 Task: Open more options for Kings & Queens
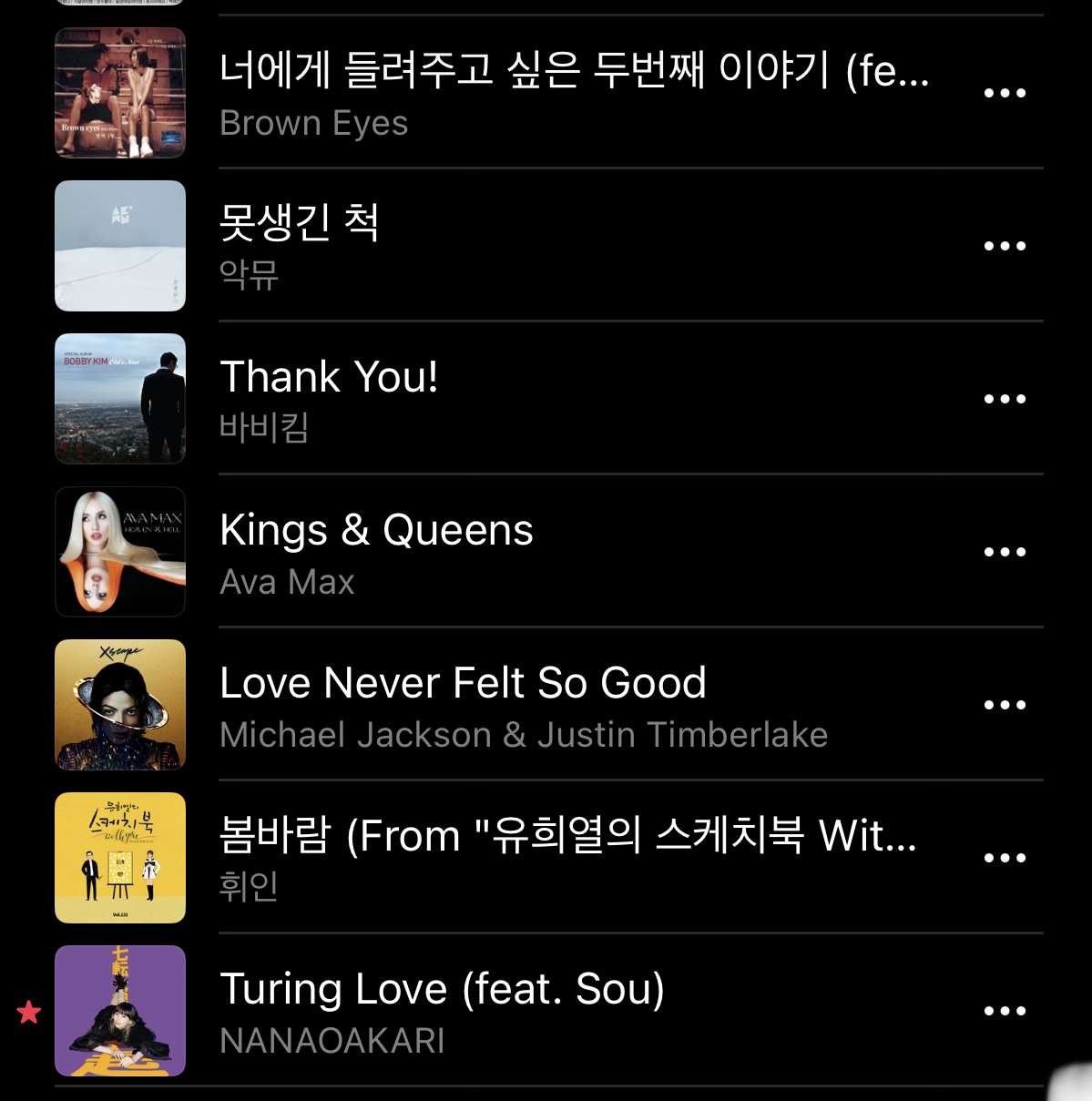1005,552
